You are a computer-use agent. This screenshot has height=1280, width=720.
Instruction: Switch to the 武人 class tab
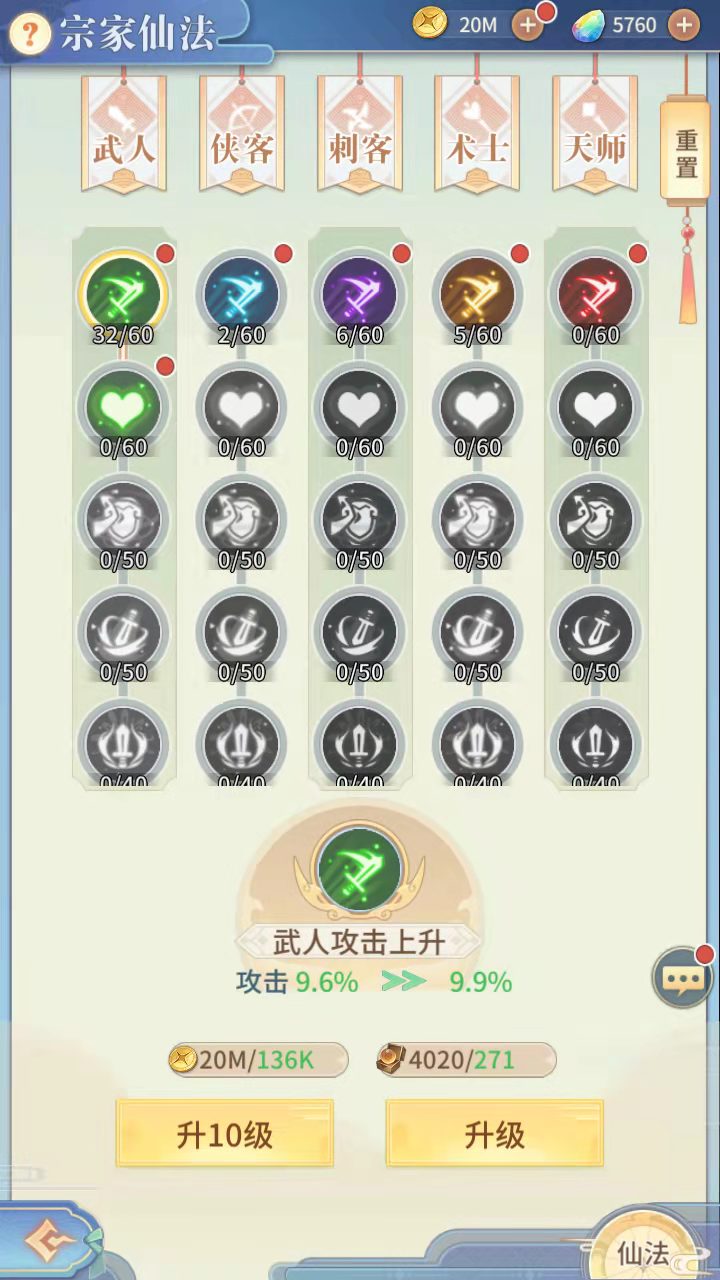coord(124,135)
